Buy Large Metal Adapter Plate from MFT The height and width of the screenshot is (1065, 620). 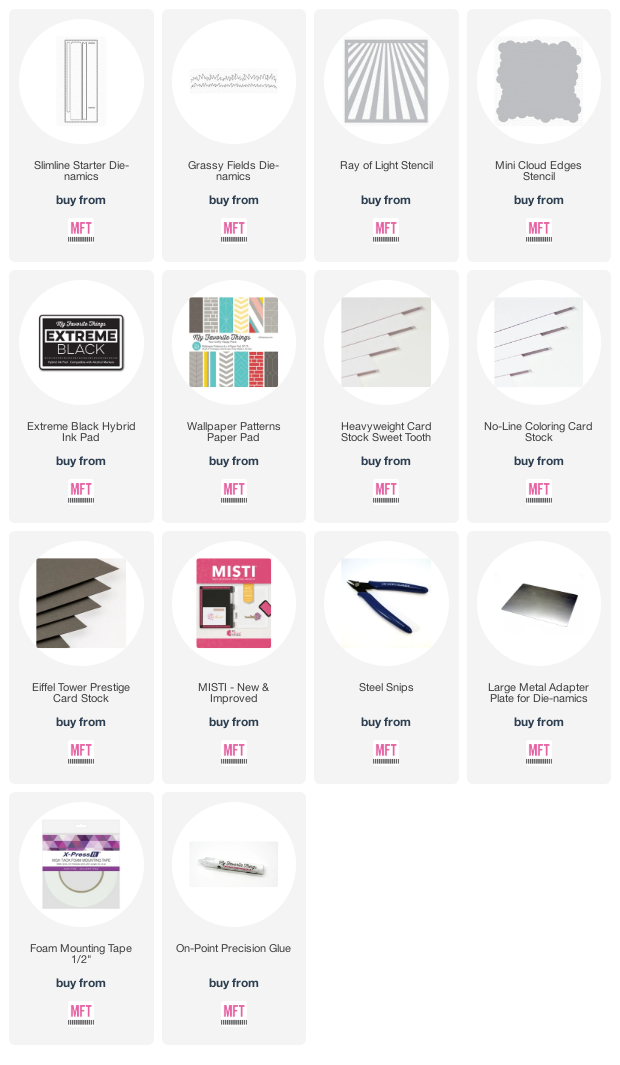click(x=539, y=751)
